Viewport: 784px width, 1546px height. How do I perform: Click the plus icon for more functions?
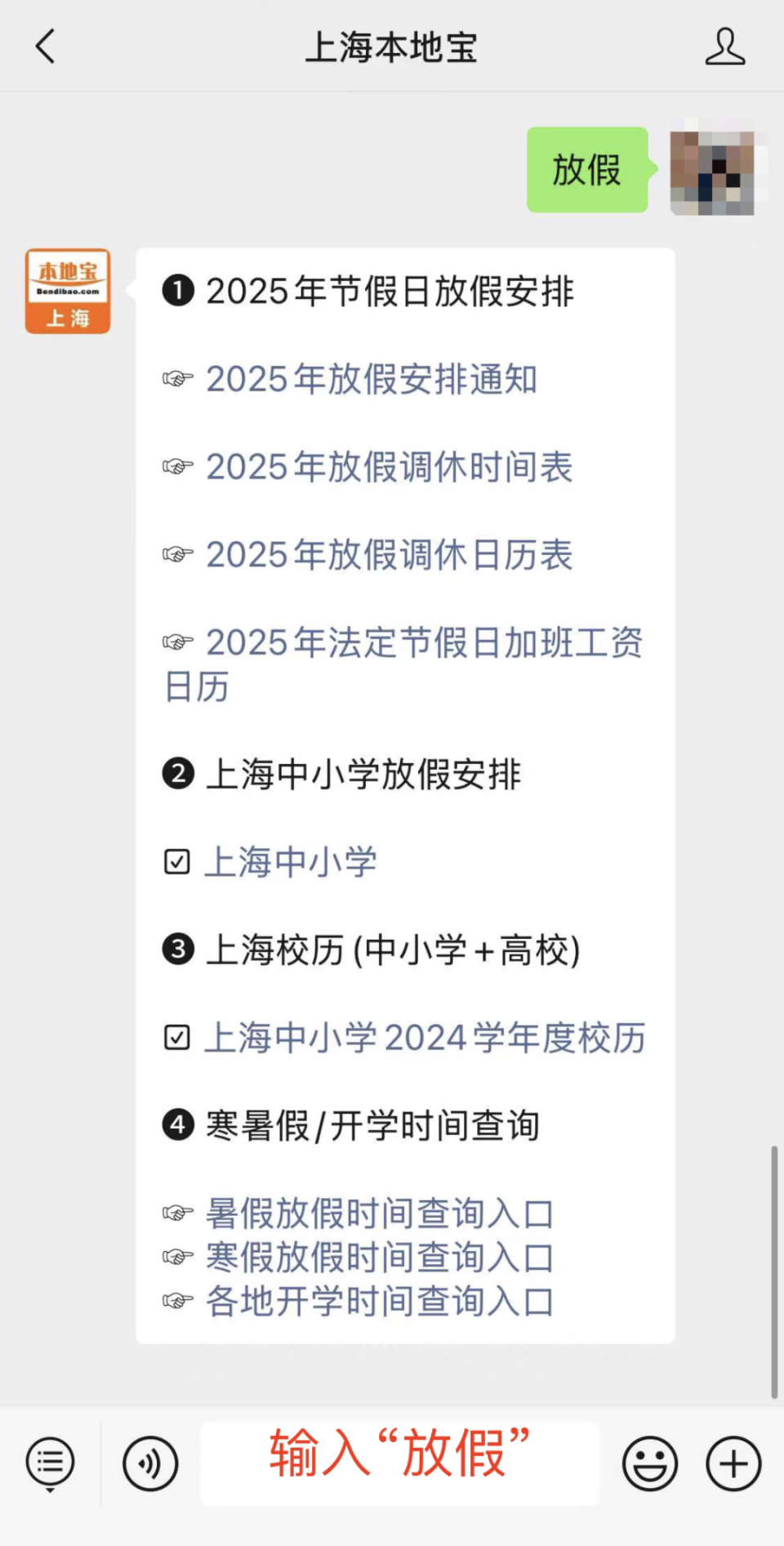point(733,1463)
